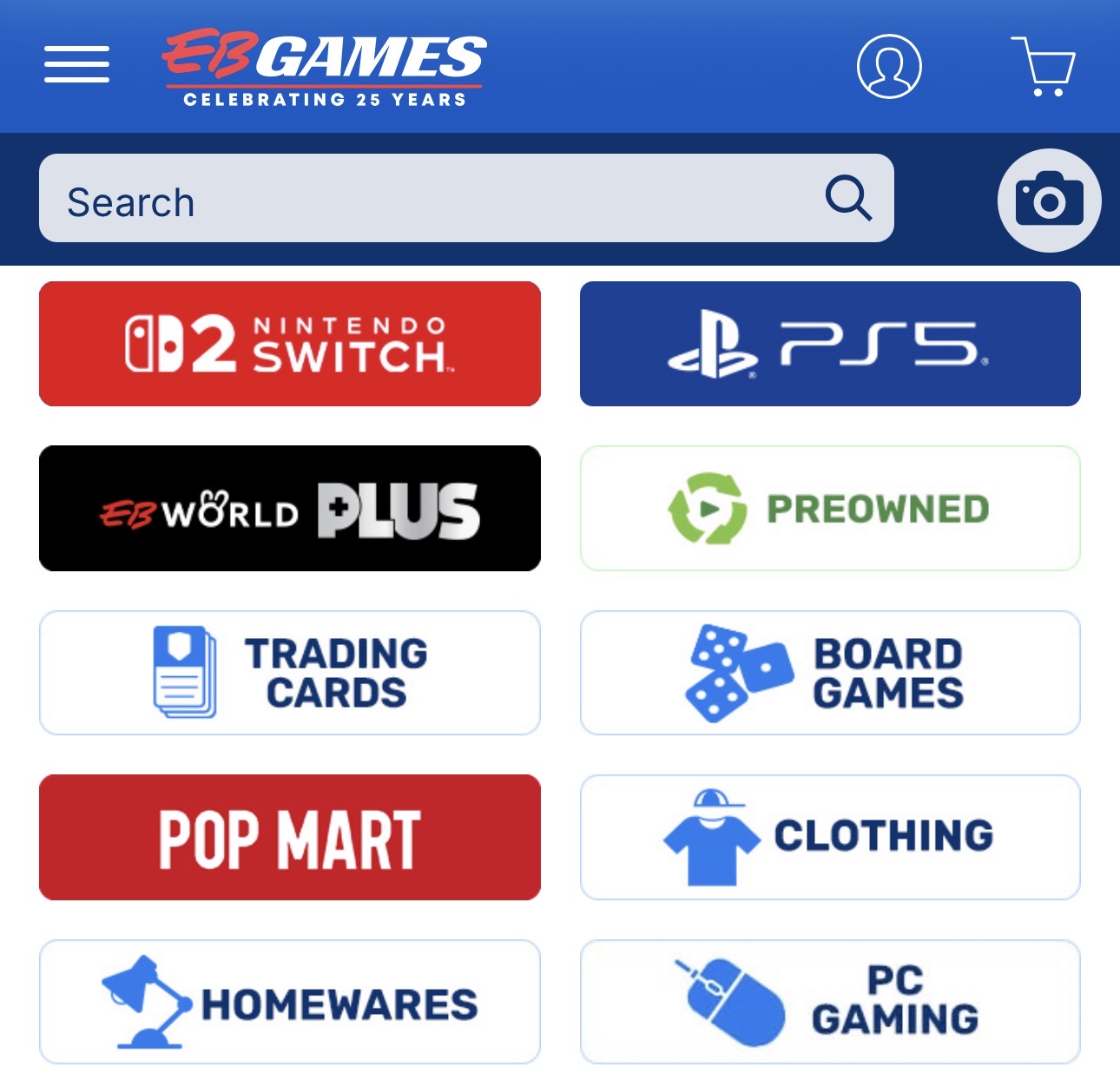Browse the Clothing category

click(x=830, y=838)
